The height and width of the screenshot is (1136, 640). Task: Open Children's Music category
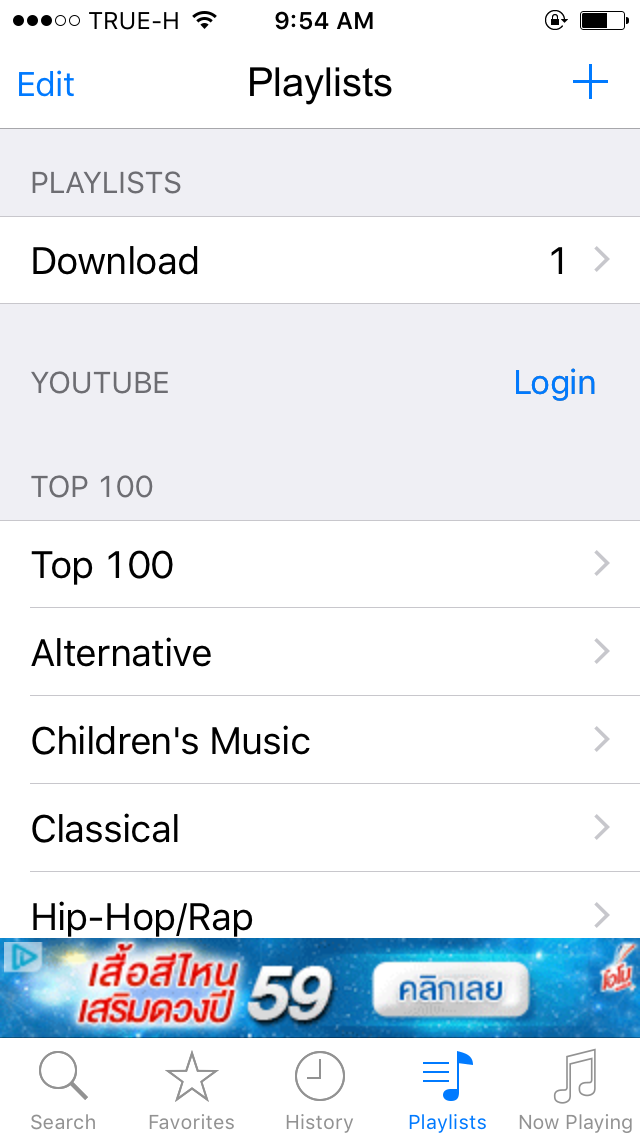[x=320, y=741]
